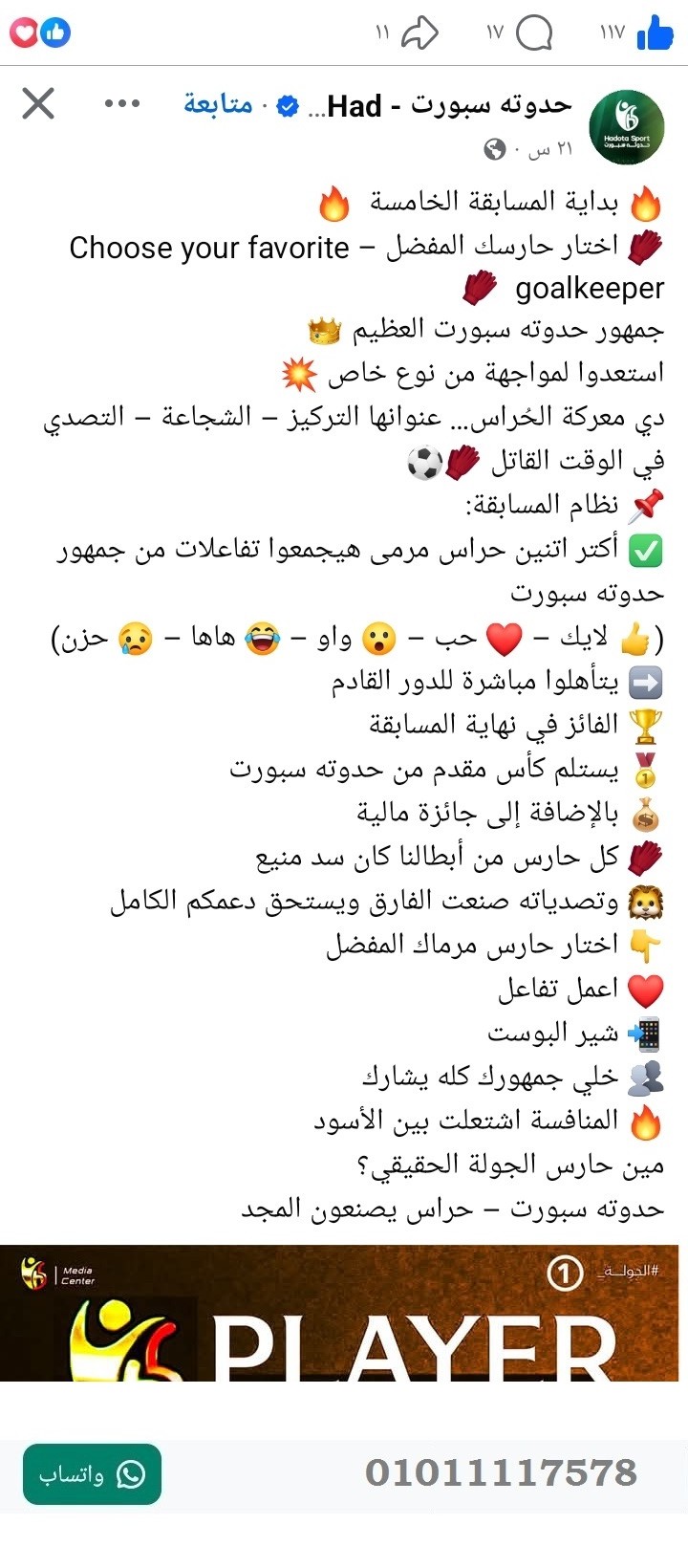Close the post using the X
The height and width of the screenshot is (1568, 688).
coord(37,103)
